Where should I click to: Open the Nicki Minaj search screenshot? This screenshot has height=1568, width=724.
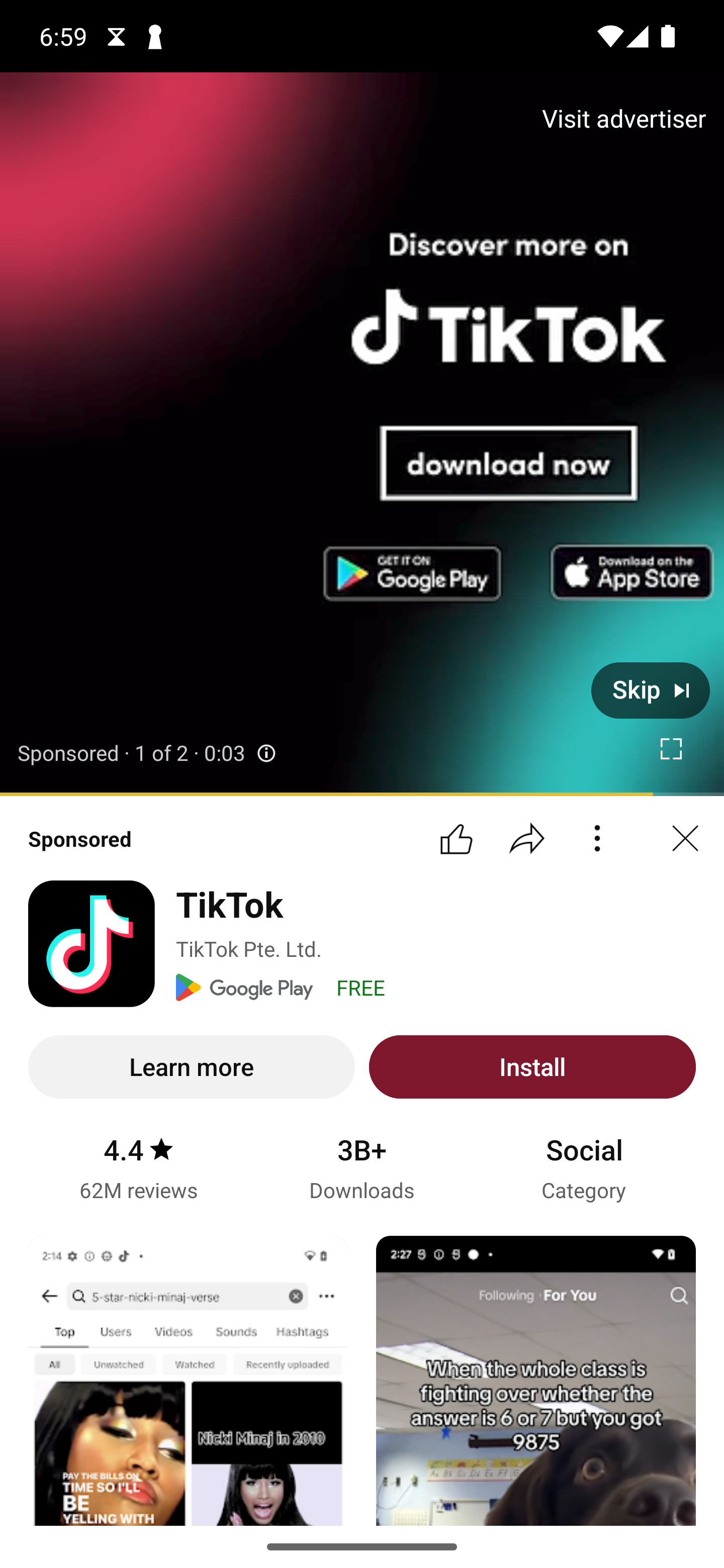[x=188, y=1381]
